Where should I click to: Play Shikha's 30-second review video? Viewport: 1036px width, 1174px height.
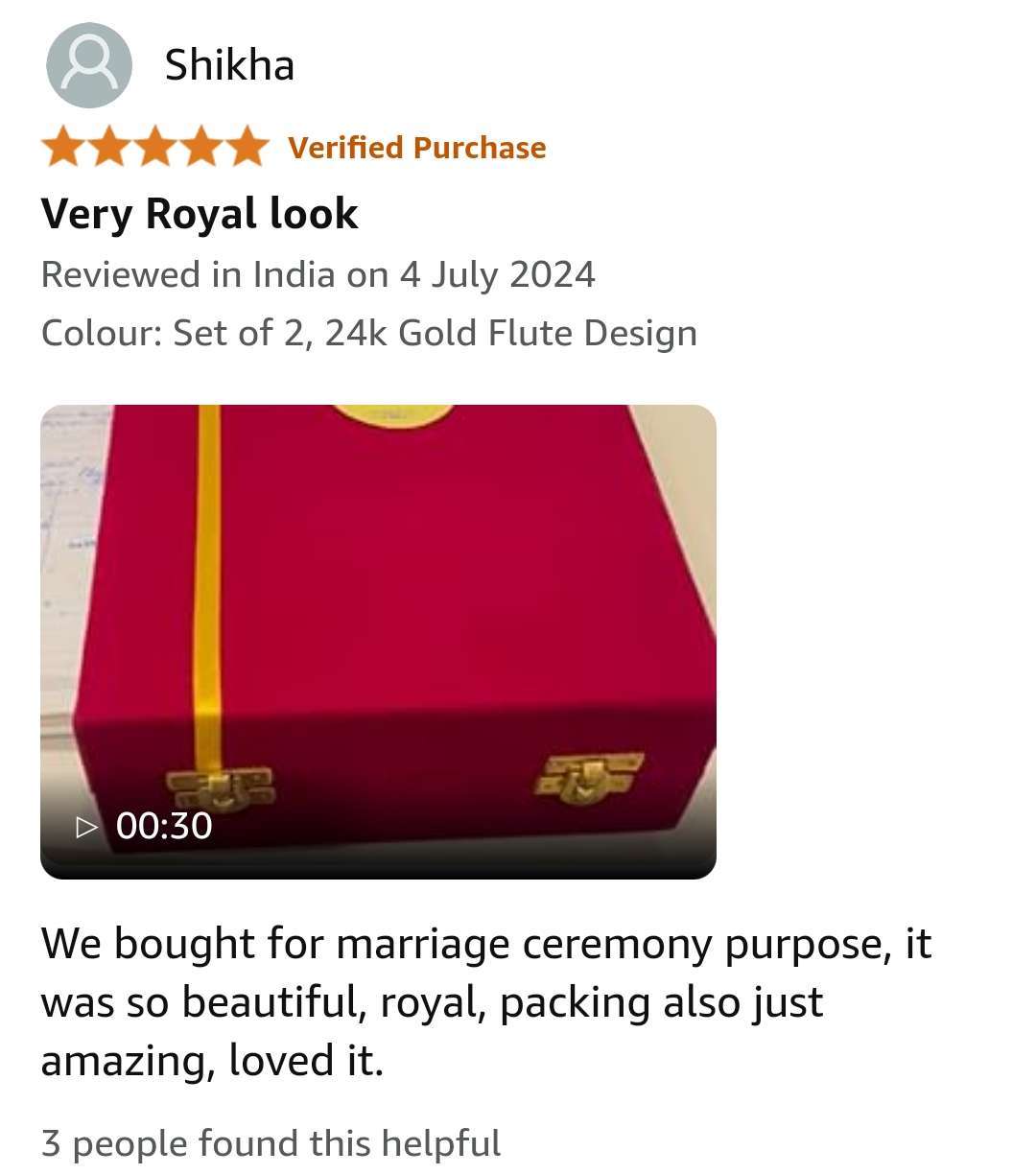[378, 641]
